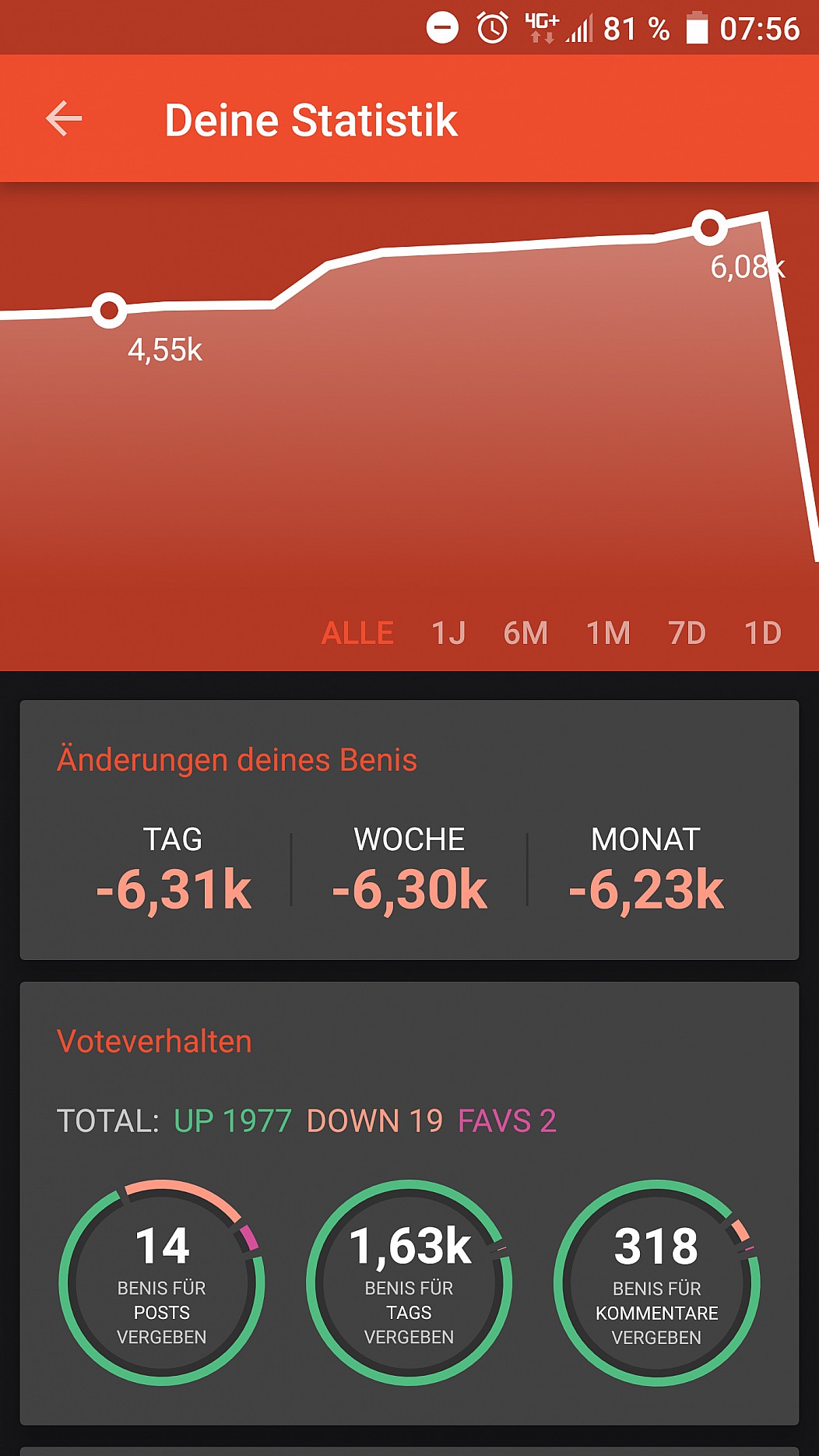819x1456 pixels.
Task: Select the 1D range
Action: coord(762,633)
